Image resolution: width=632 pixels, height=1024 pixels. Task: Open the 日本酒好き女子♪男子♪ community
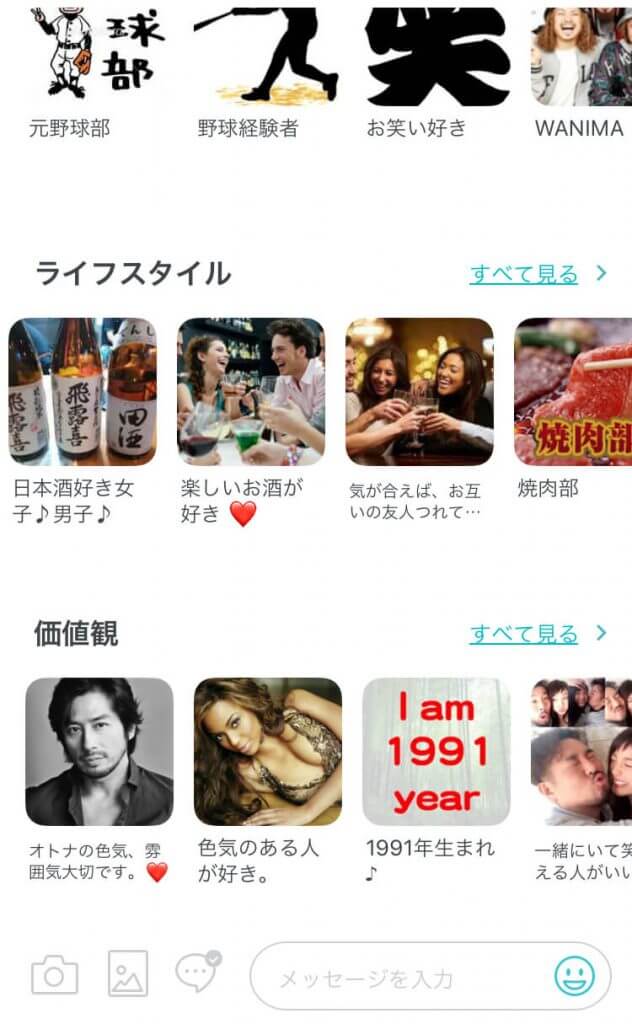pyautogui.click(x=82, y=392)
